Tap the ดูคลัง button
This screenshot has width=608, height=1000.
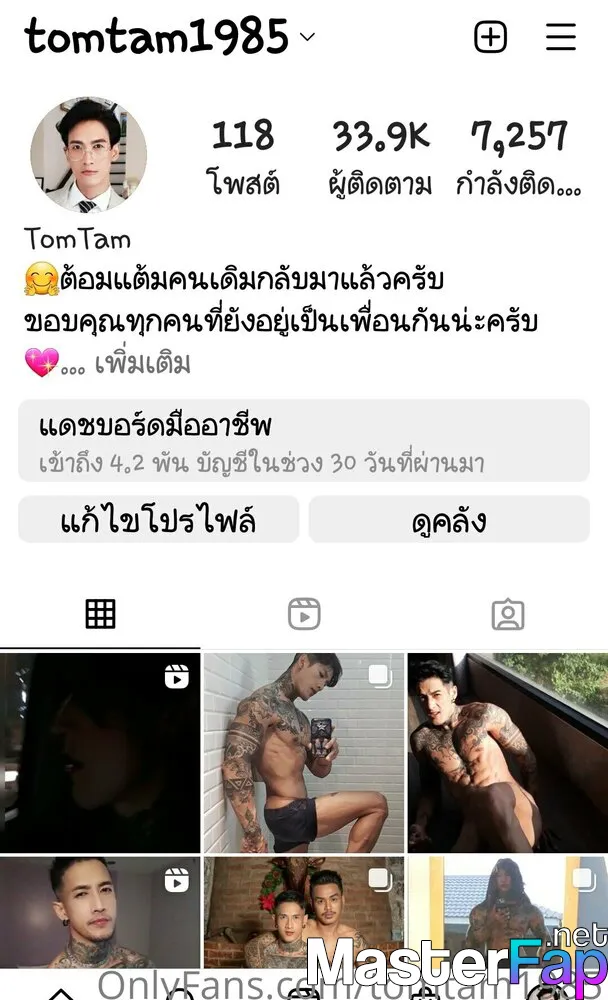point(449,520)
